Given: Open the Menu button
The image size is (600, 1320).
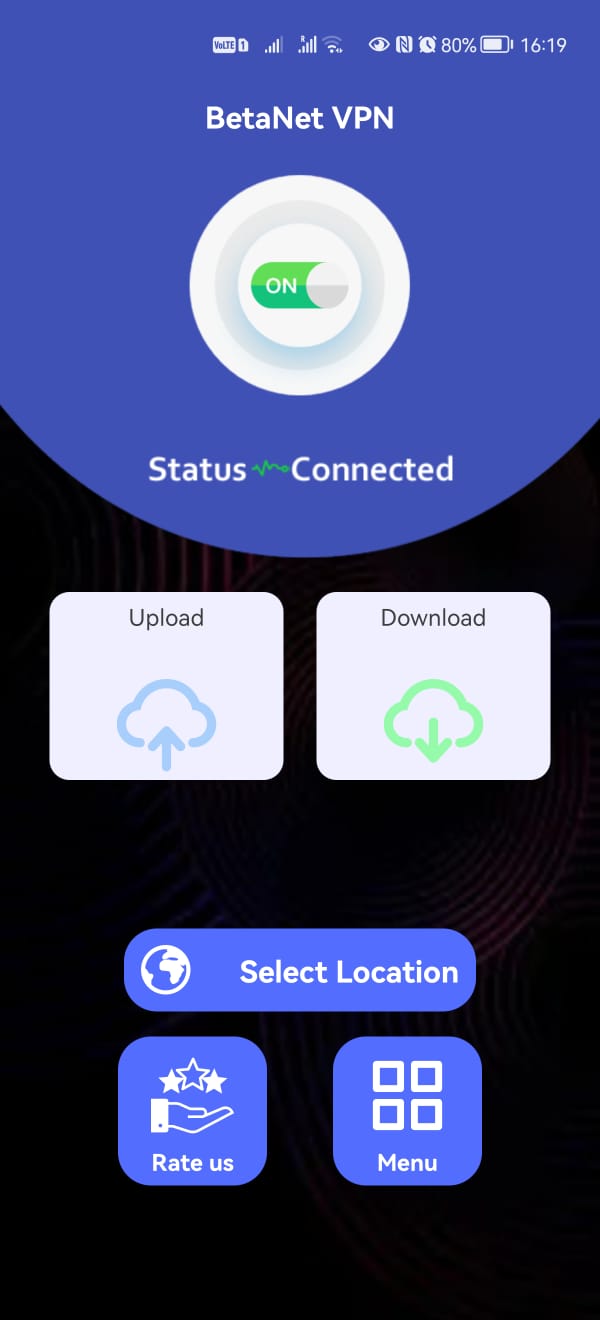Looking at the screenshot, I should 407,1111.
